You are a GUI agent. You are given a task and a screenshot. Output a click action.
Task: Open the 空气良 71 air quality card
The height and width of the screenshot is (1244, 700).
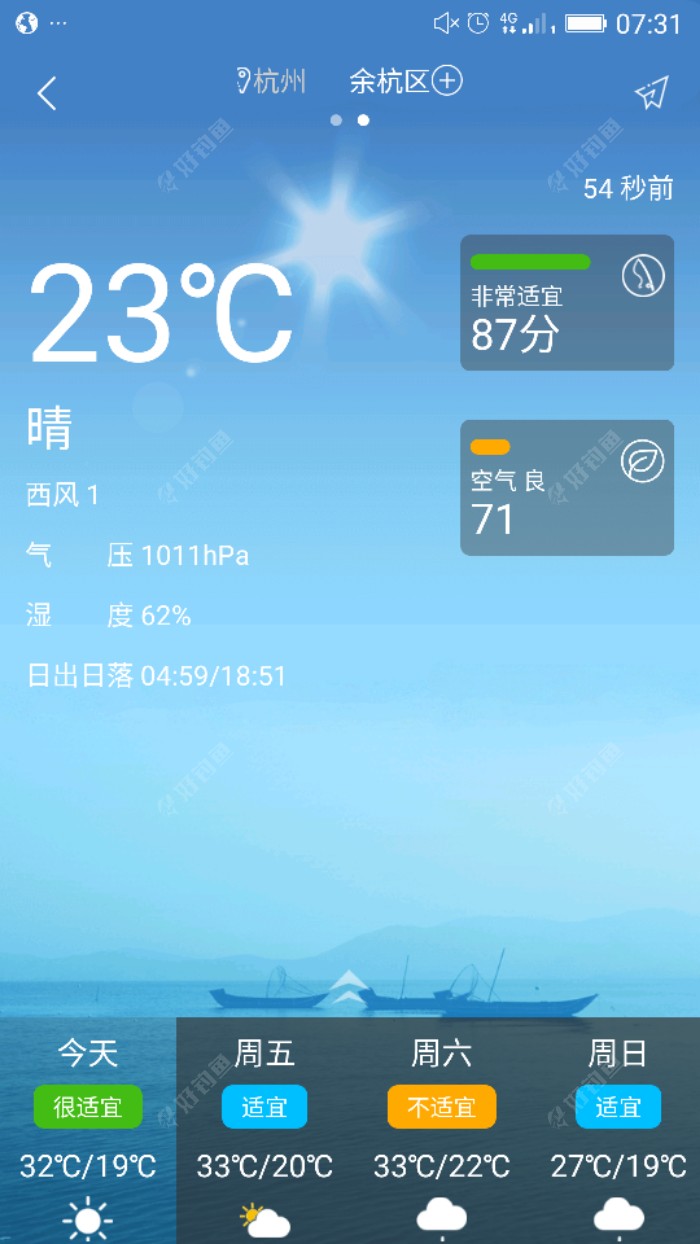point(566,487)
